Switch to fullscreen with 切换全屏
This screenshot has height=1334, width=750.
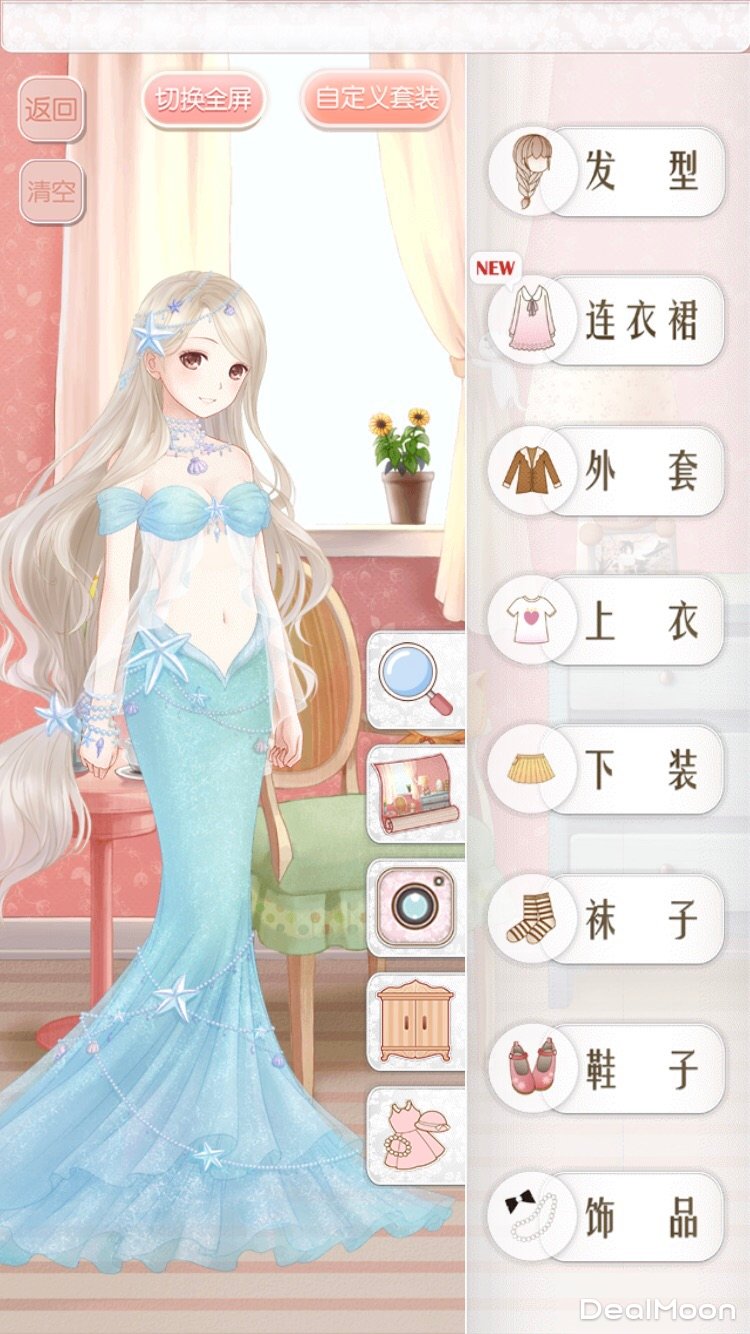tap(204, 99)
